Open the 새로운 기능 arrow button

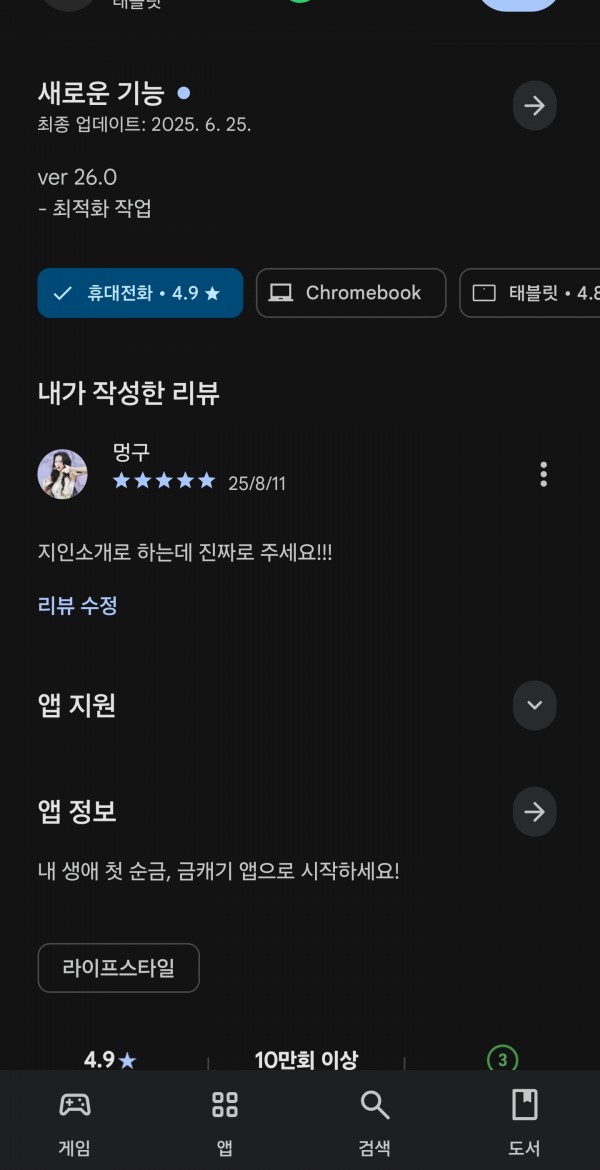coord(534,105)
